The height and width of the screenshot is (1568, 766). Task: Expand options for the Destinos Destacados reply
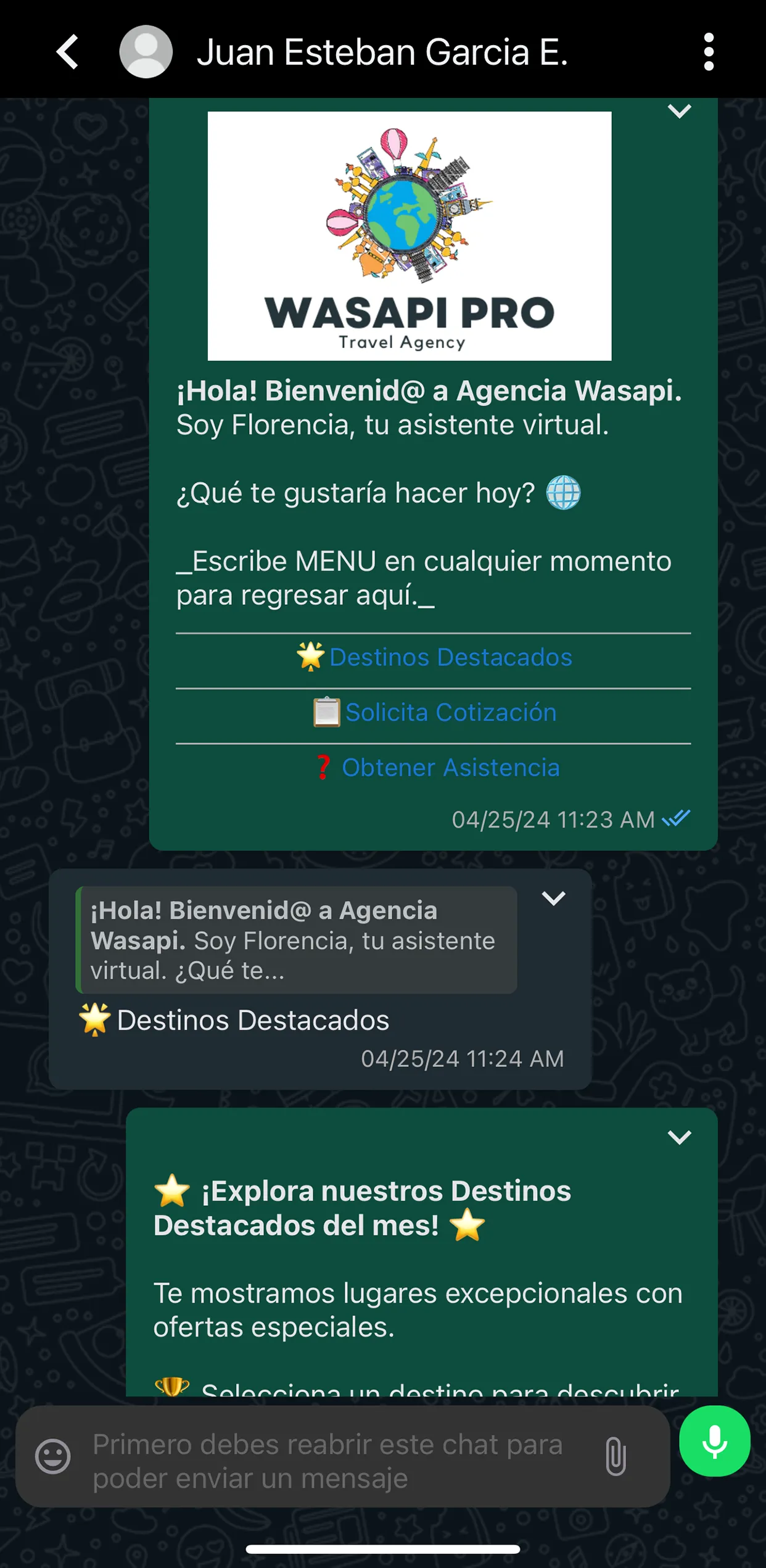553,898
